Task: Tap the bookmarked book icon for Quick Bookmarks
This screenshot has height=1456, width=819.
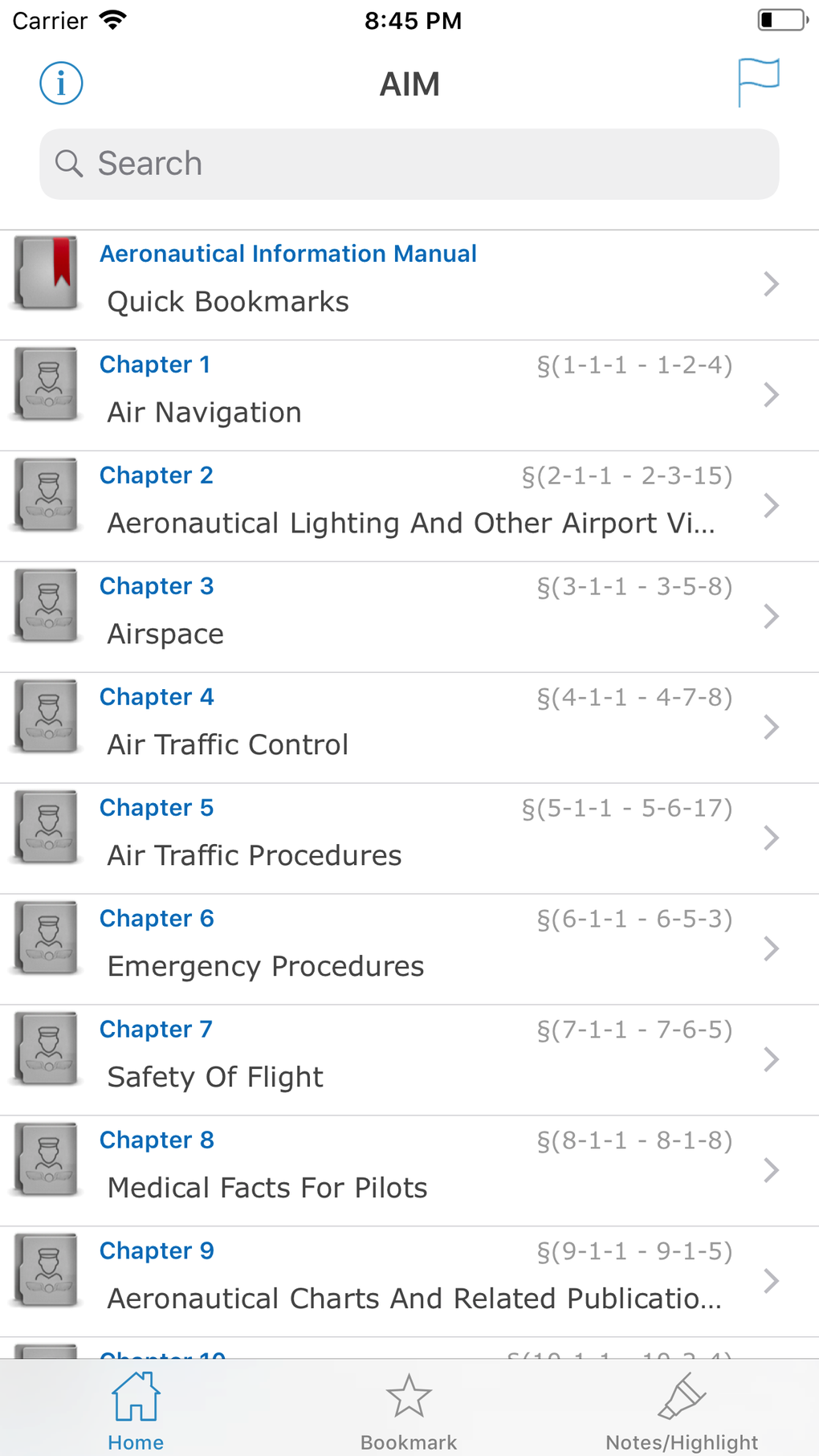Action: (x=44, y=275)
